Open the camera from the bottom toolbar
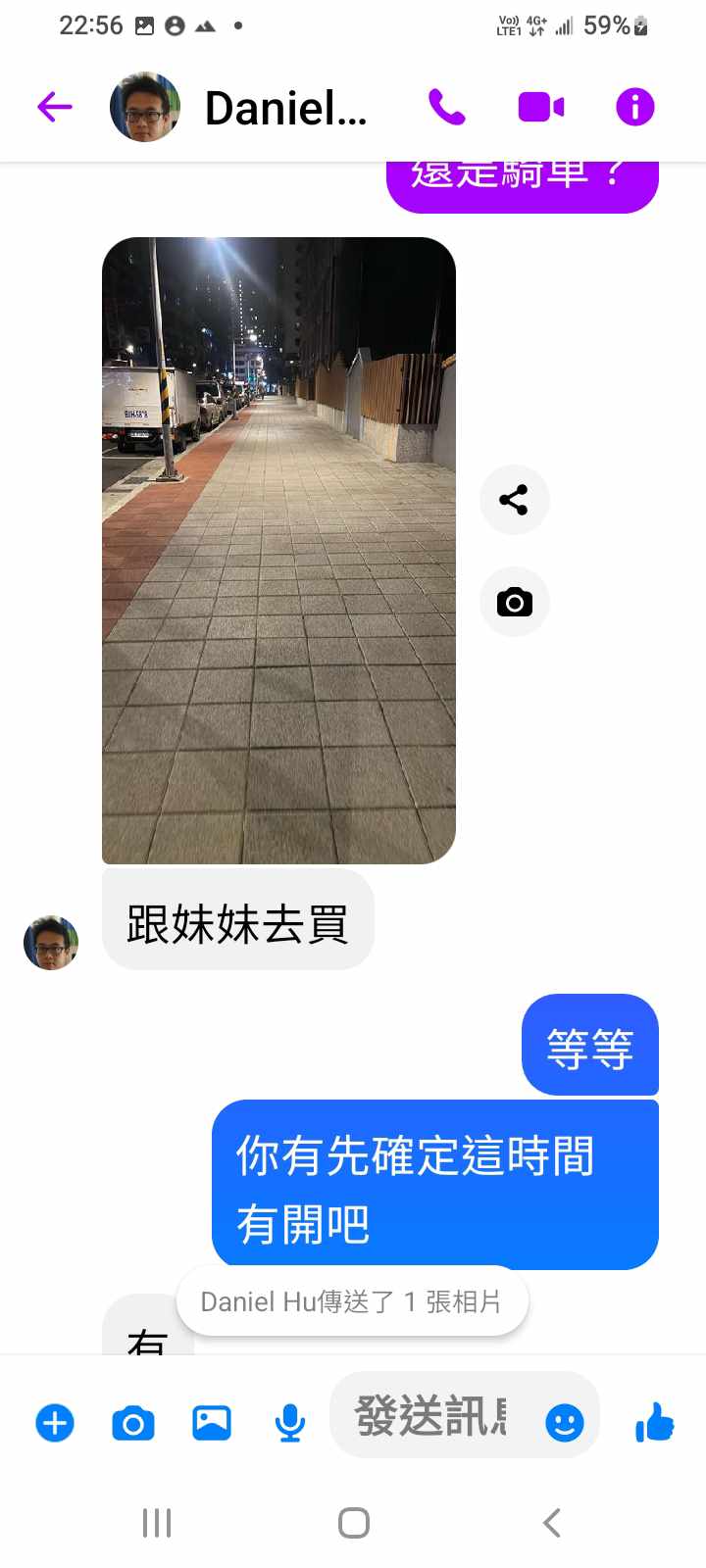The width and height of the screenshot is (706, 1568). [x=133, y=1422]
